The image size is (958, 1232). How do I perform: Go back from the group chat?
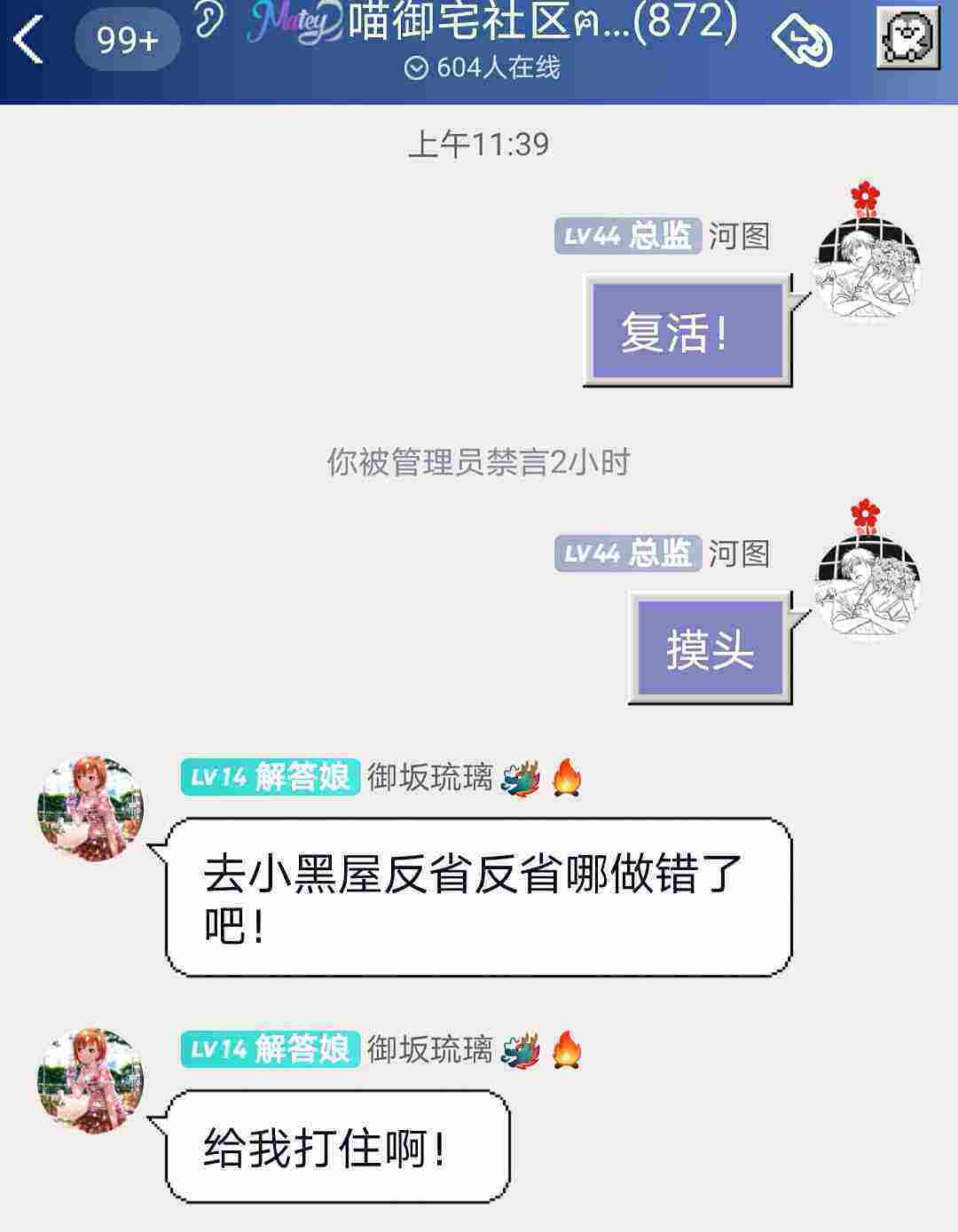(28, 40)
